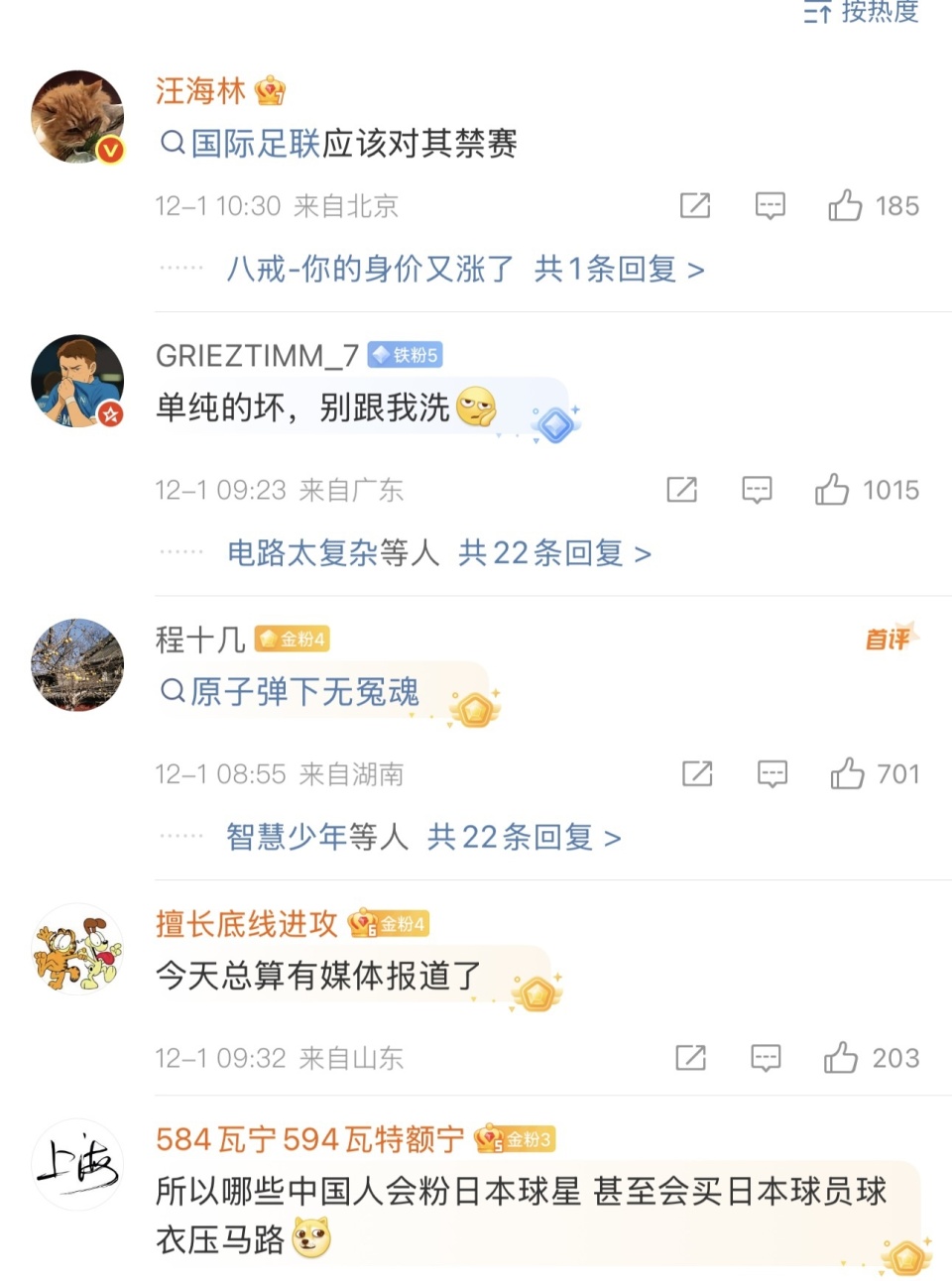The width and height of the screenshot is (952, 1281).
Task: Expand 智慧少年等人 共22条回复
Action: coord(423,838)
